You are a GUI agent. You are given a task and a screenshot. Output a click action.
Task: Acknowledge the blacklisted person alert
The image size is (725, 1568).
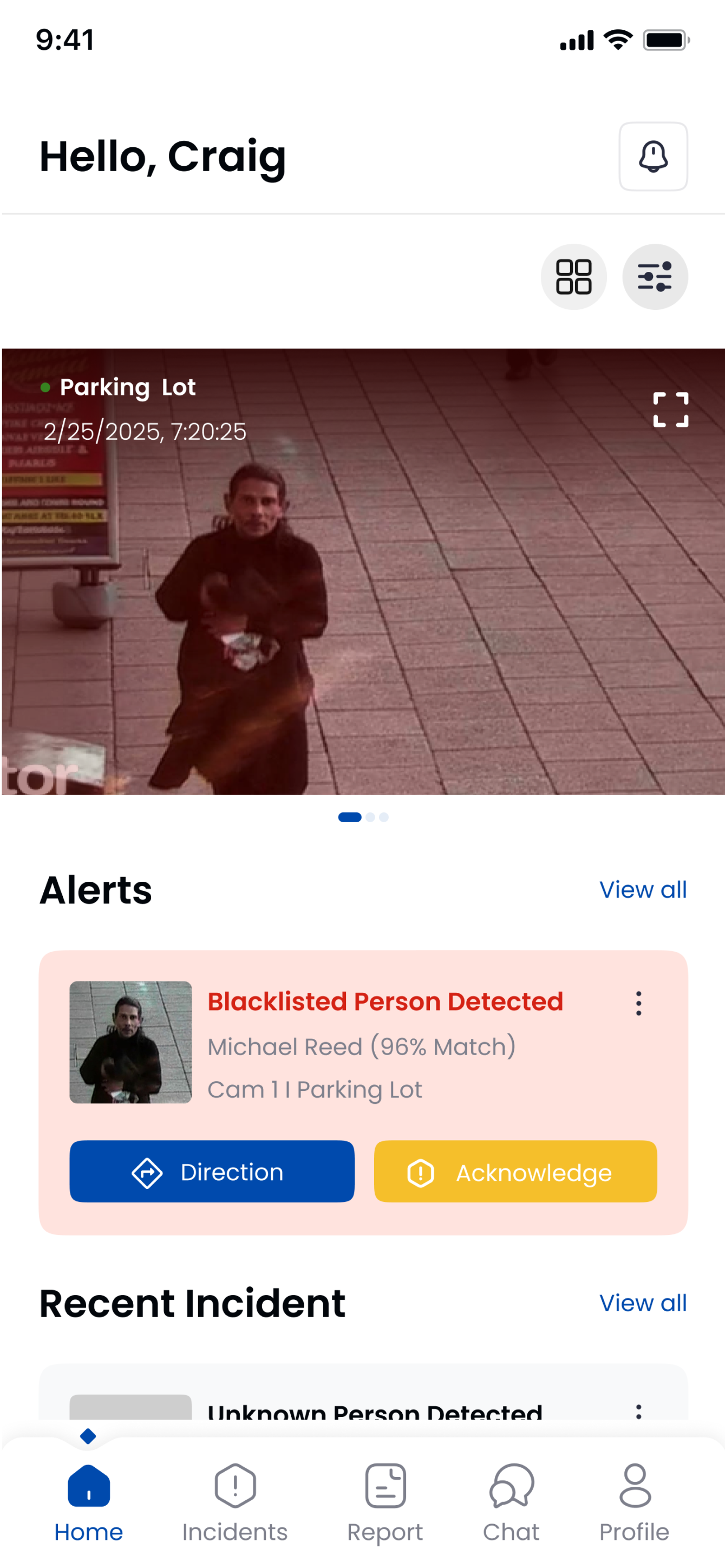pos(515,1172)
